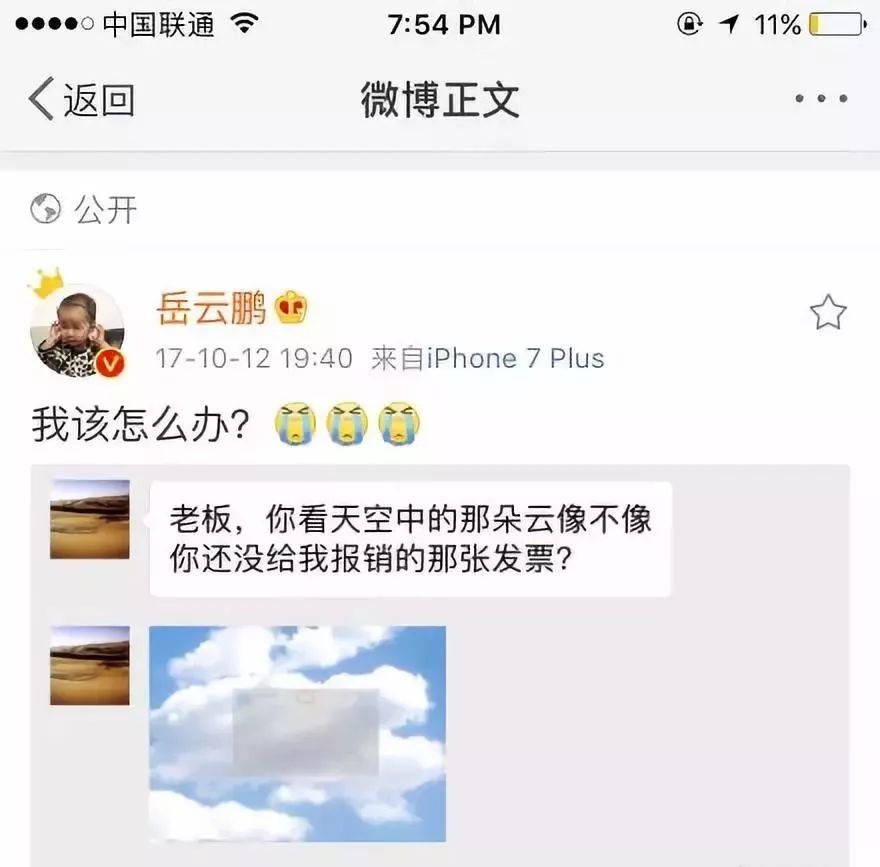Go back via 返回 button
The height and width of the screenshot is (867, 880).
tap(82, 99)
